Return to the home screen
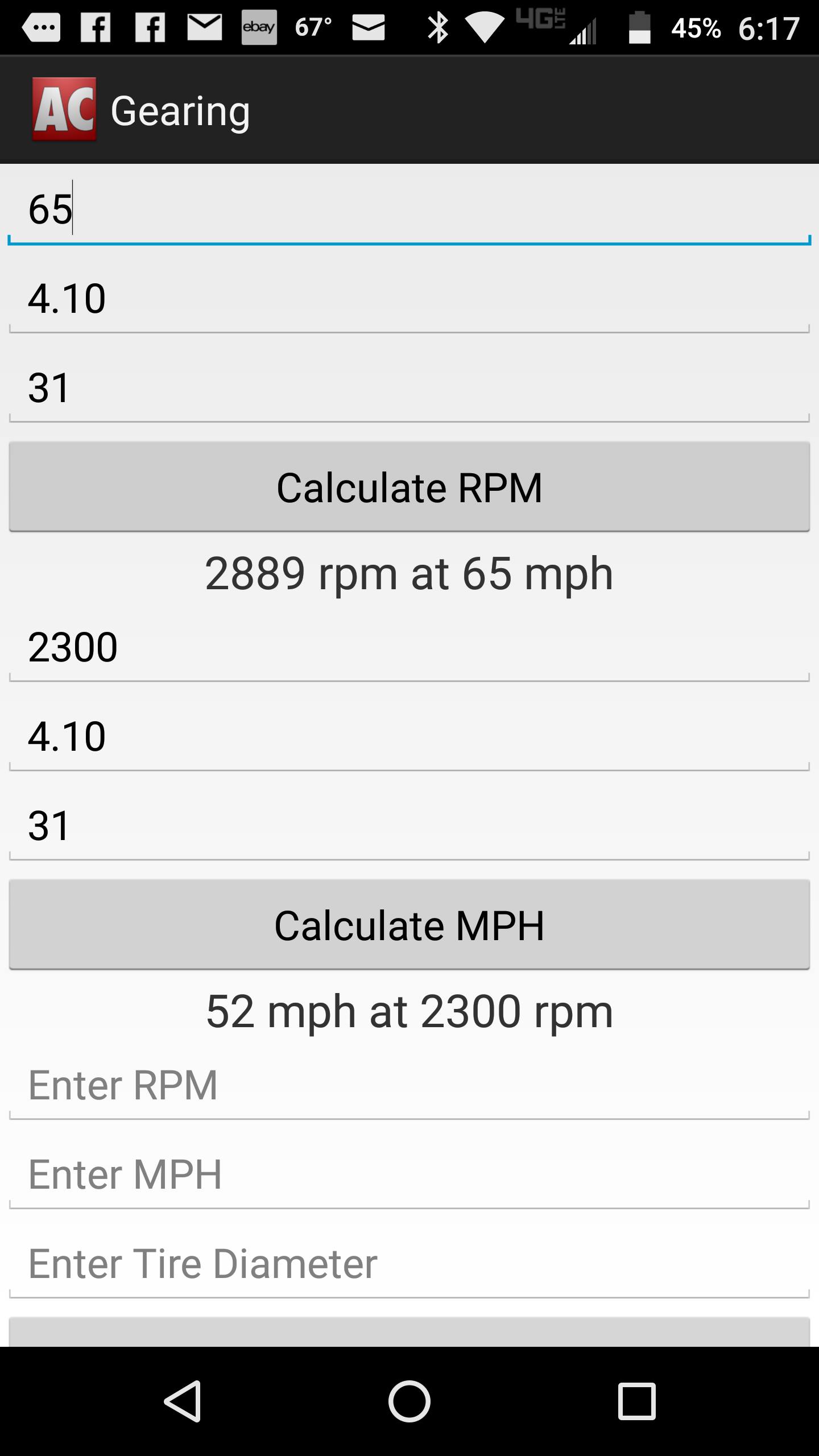The height and width of the screenshot is (1456, 819). [x=409, y=1401]
